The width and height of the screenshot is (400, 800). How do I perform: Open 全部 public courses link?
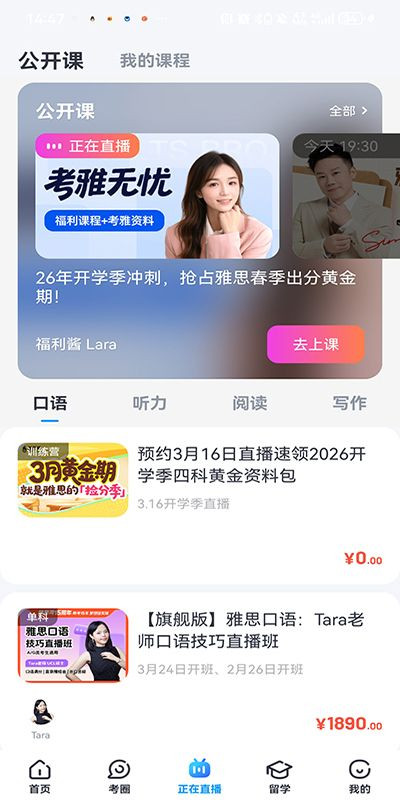[x=348, y=111]
